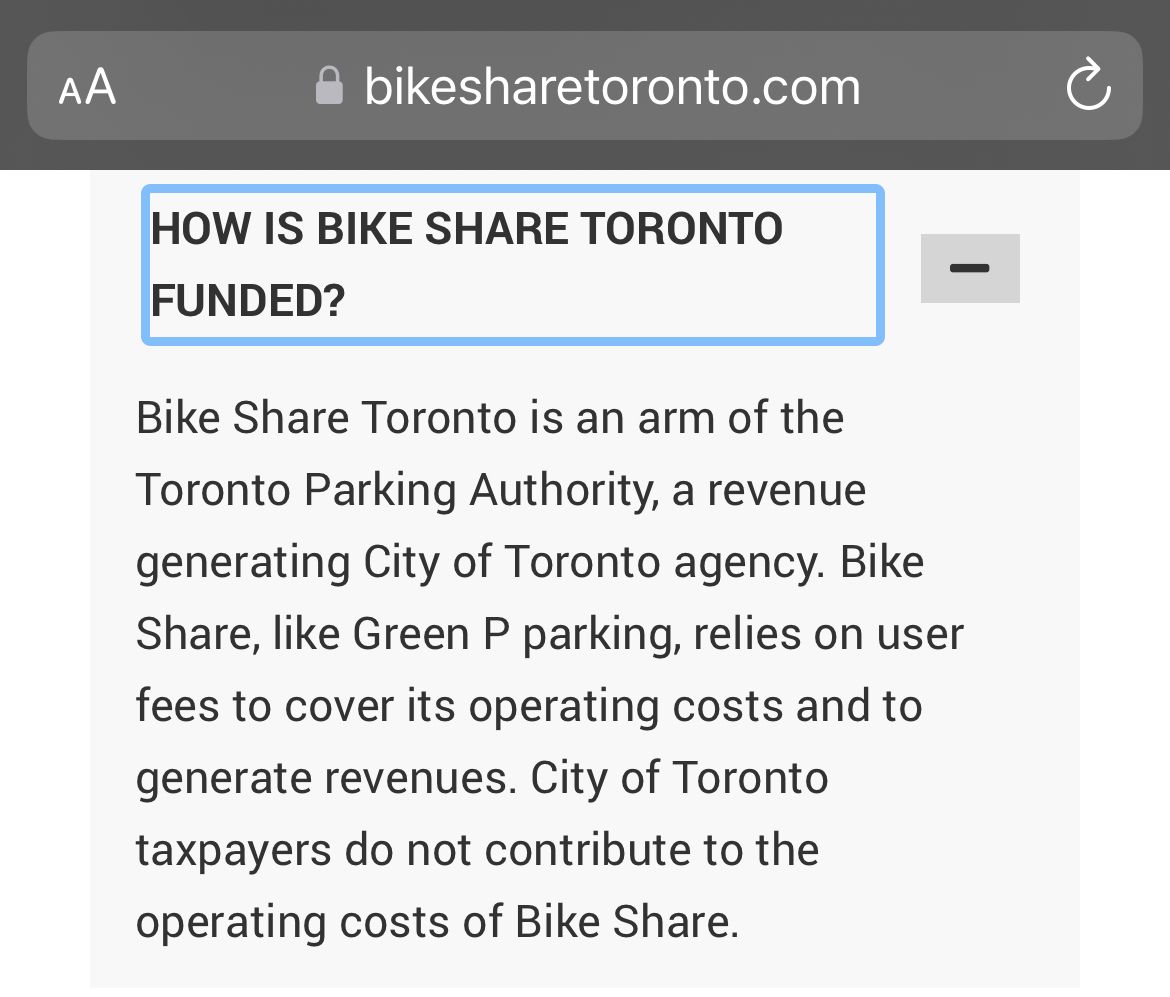Open the AA reader and text size menu
This screenshot has height=997, width=1170.
coord(88,87)
